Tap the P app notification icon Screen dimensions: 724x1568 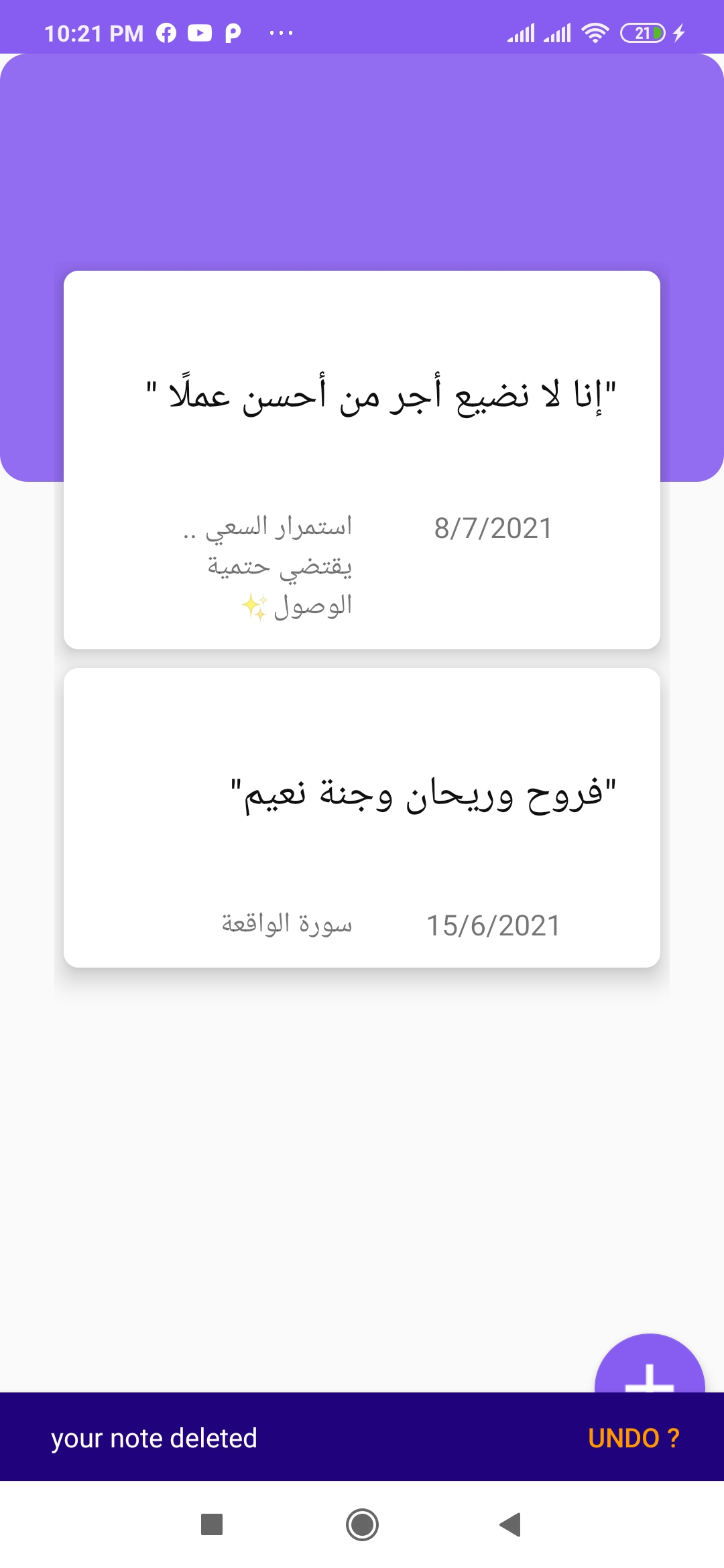click(231, 31)
